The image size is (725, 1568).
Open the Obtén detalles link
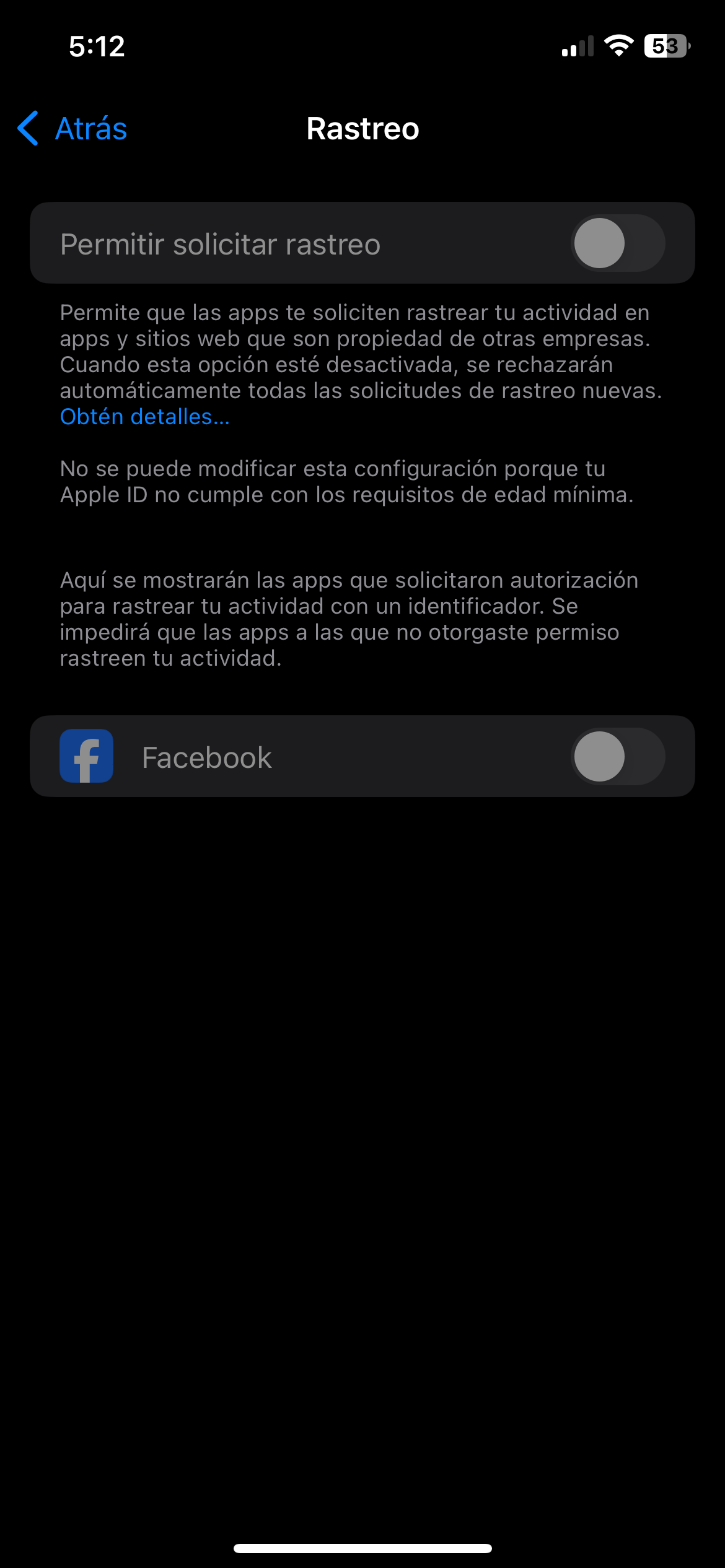(144, 417)
